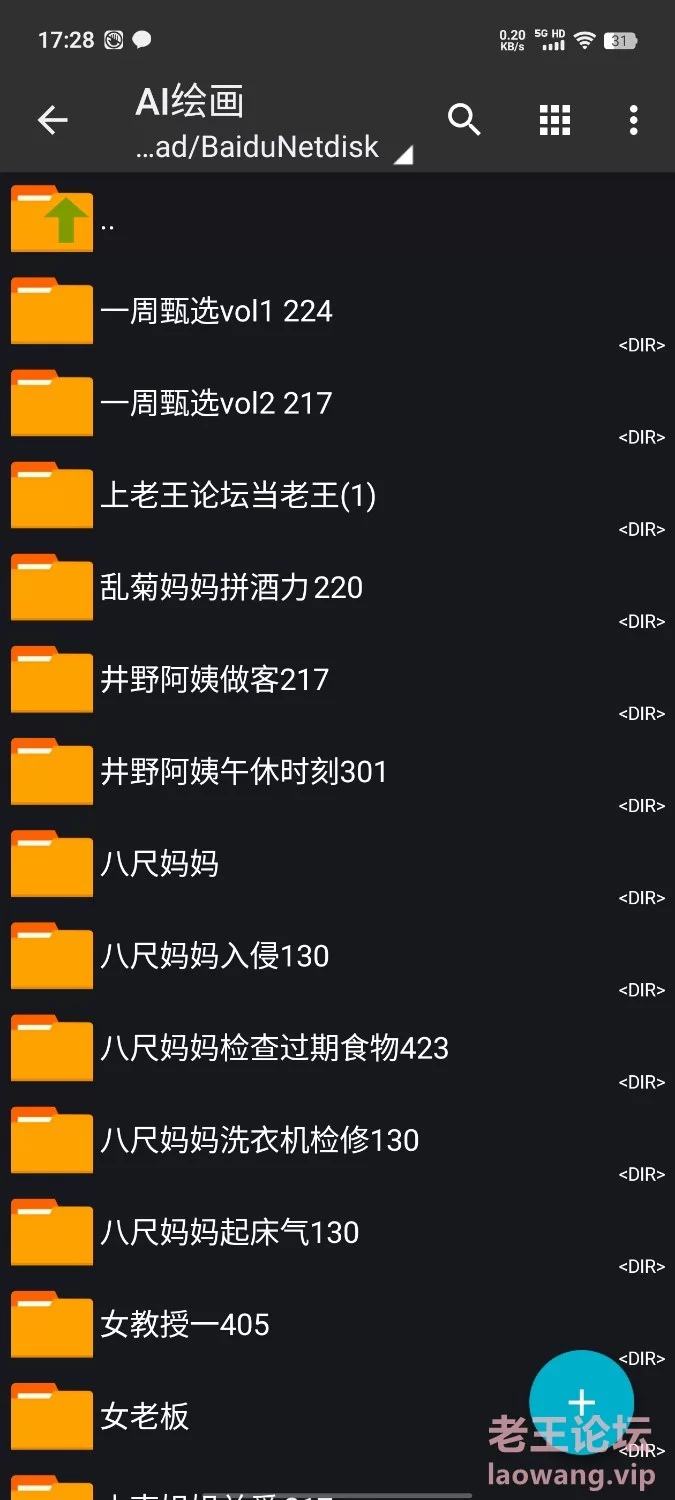The image size is (675, 1500).
Task: Open folder 井野阿姨午休时刻301
Action: click(337, 772)
